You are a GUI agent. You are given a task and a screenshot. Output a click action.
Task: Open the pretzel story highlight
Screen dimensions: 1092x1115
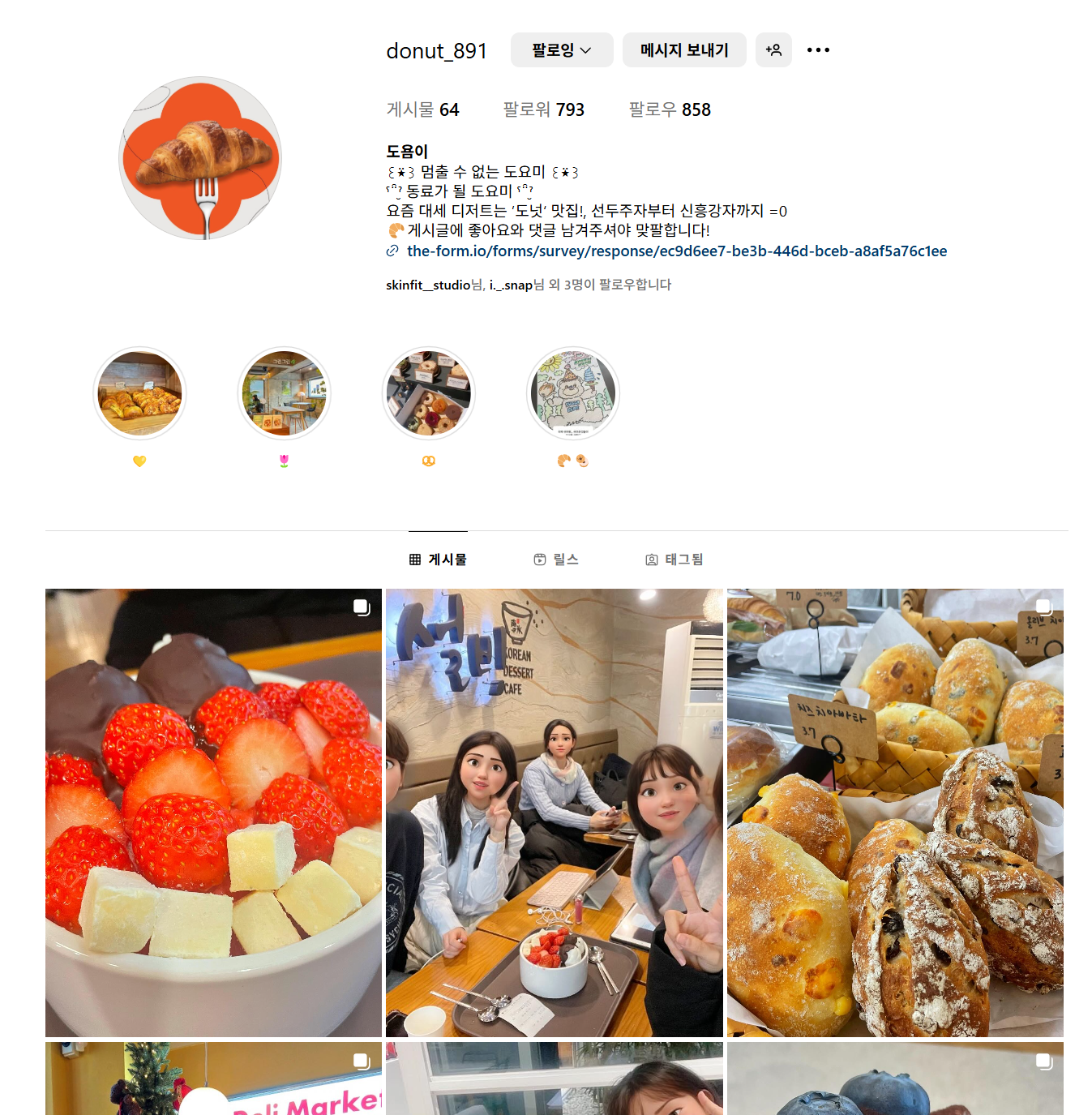[x=428, y=394]
